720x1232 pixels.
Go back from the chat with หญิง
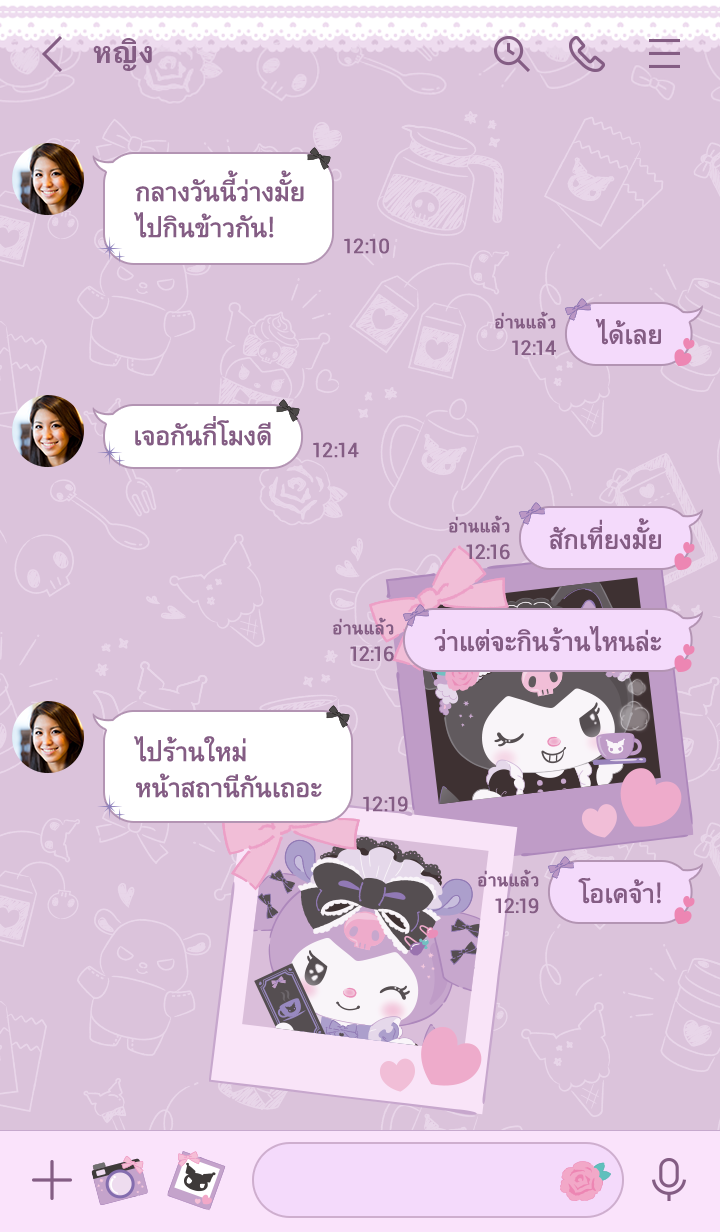click(x=52, y=54)
